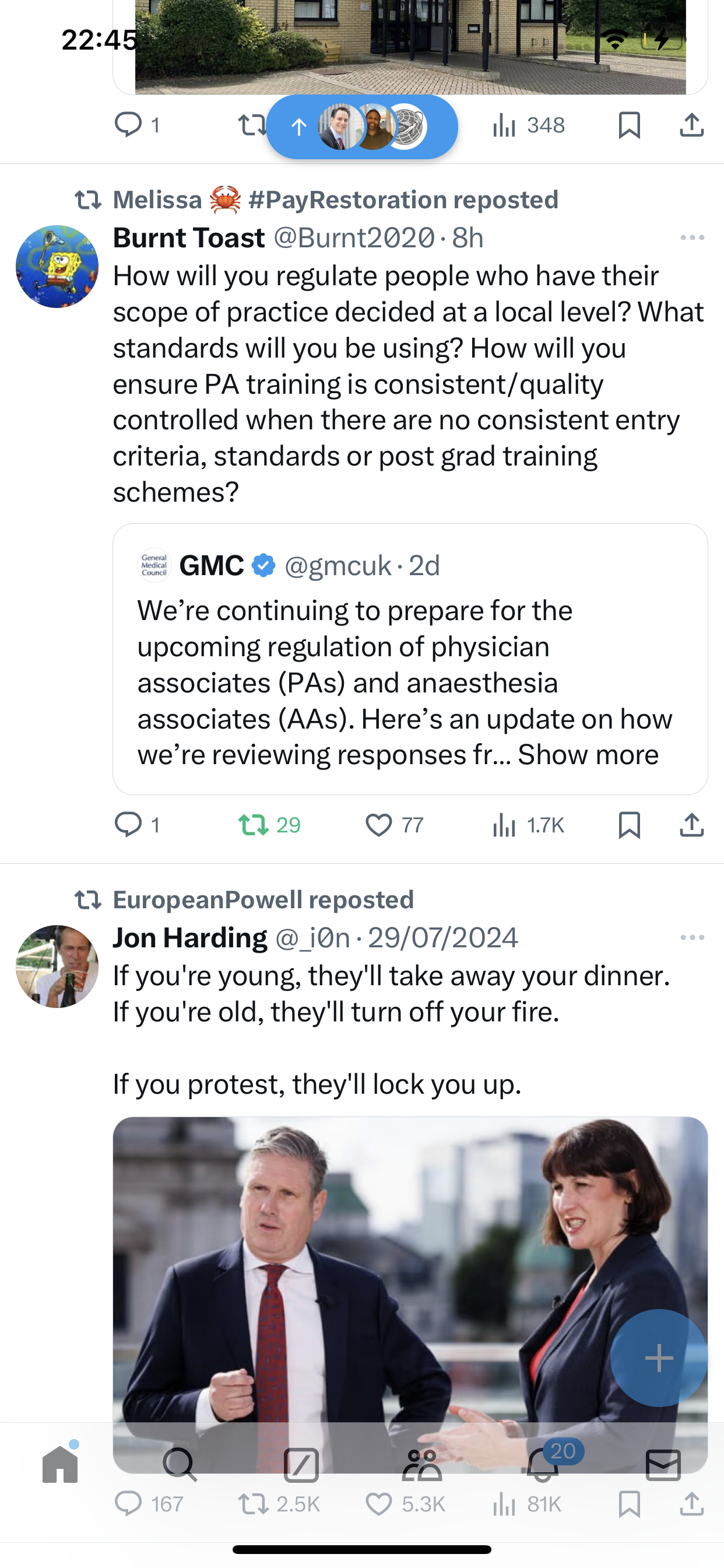Open Jon Harding's profile picture
This screenshot has width=724, height=1568.
point(57,967)
